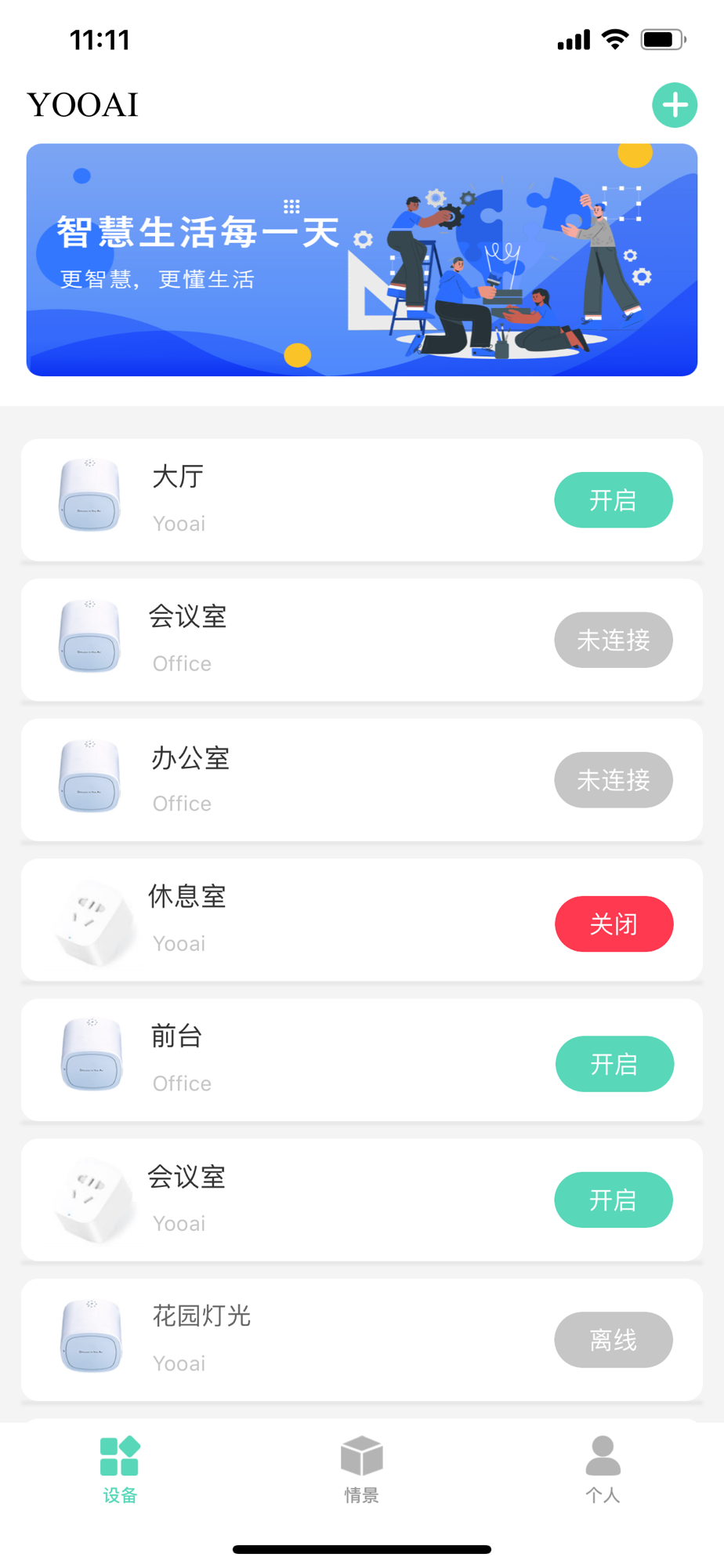The height and width of the screenshot is (1568, 724).
Task: Tap the 开启 button for 前台
Action: click(614, 1064)
